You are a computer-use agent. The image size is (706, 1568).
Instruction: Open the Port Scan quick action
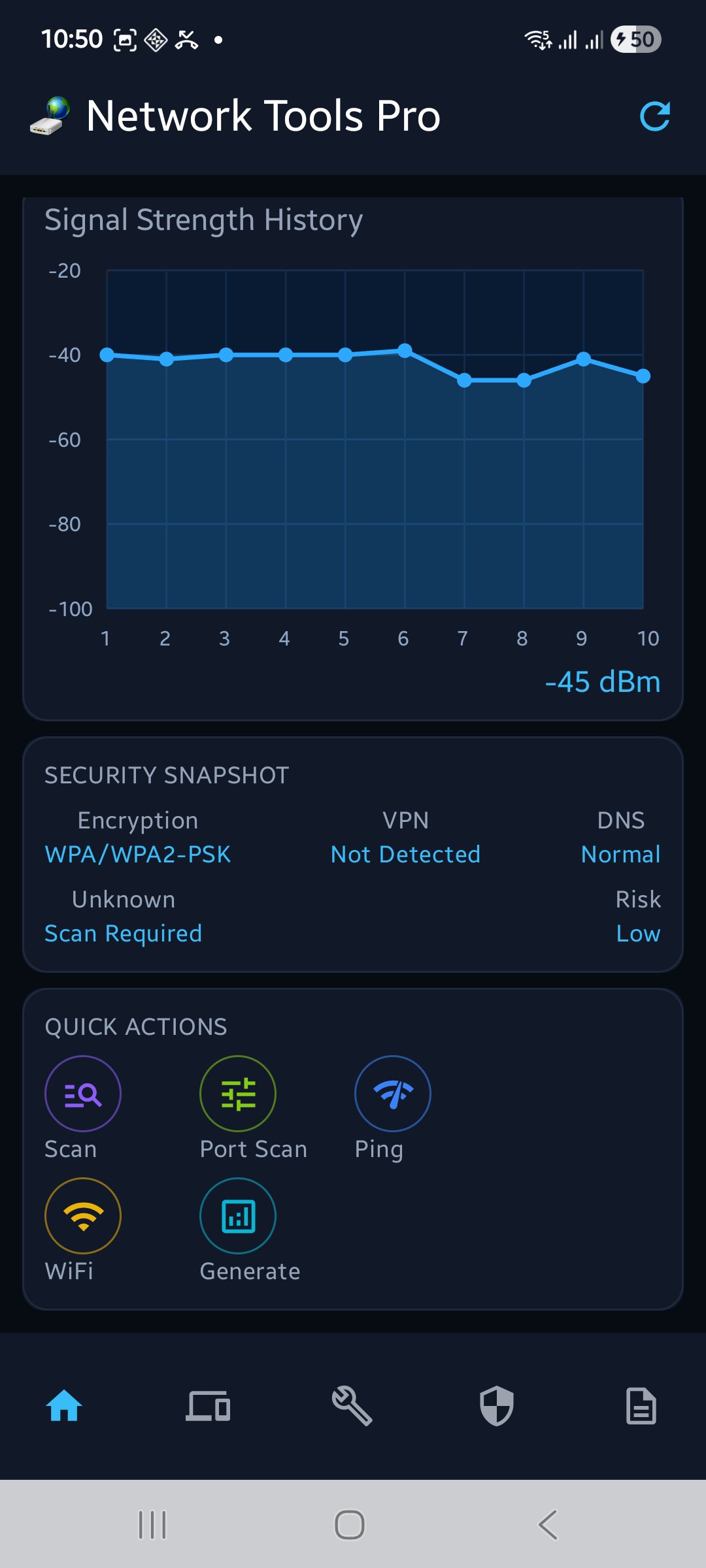point(238,1094)
